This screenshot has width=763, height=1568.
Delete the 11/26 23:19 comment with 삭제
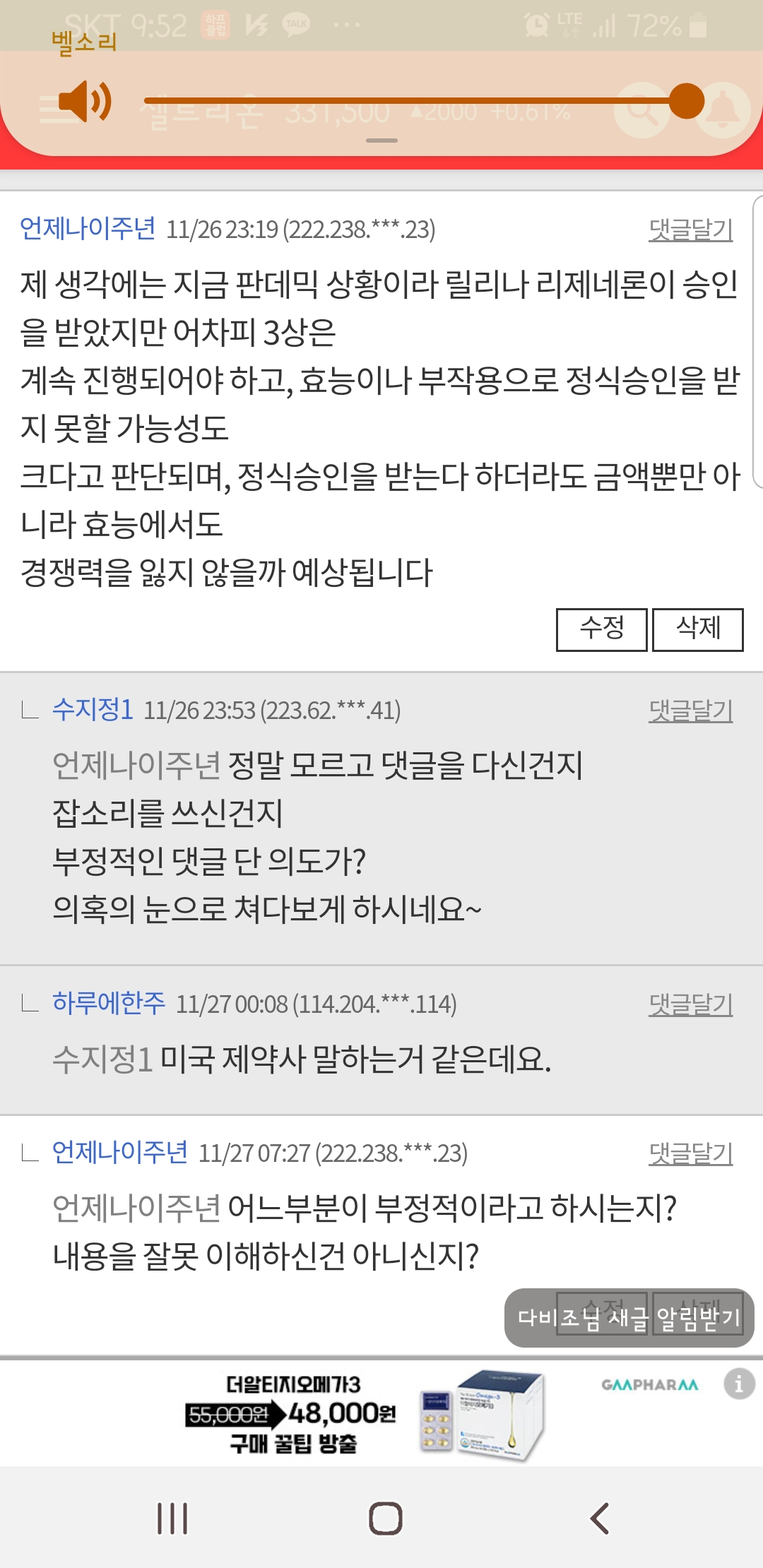pyautogui.click(x=697, y=629)
